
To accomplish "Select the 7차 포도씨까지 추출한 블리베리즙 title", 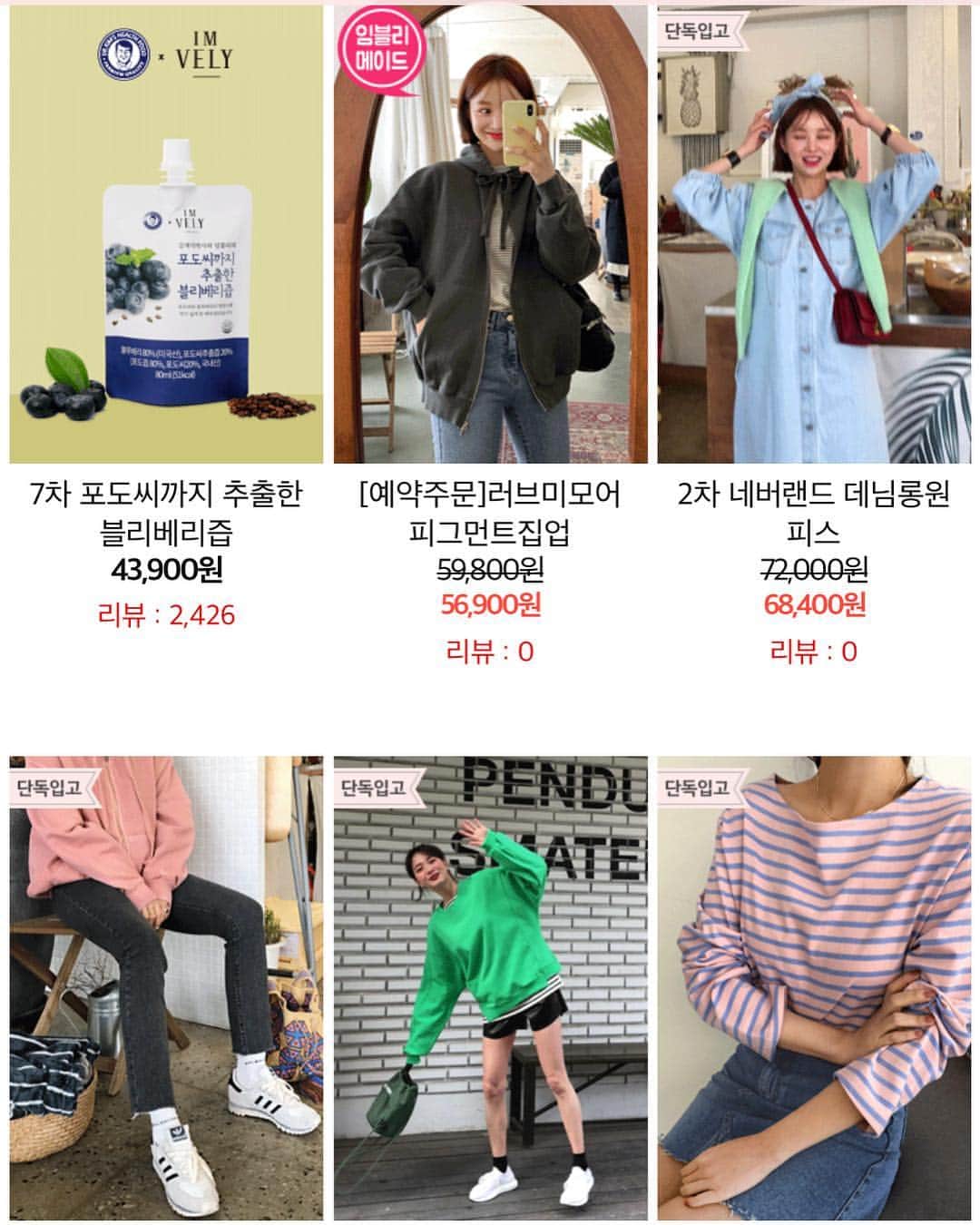I will coord(166,513).
